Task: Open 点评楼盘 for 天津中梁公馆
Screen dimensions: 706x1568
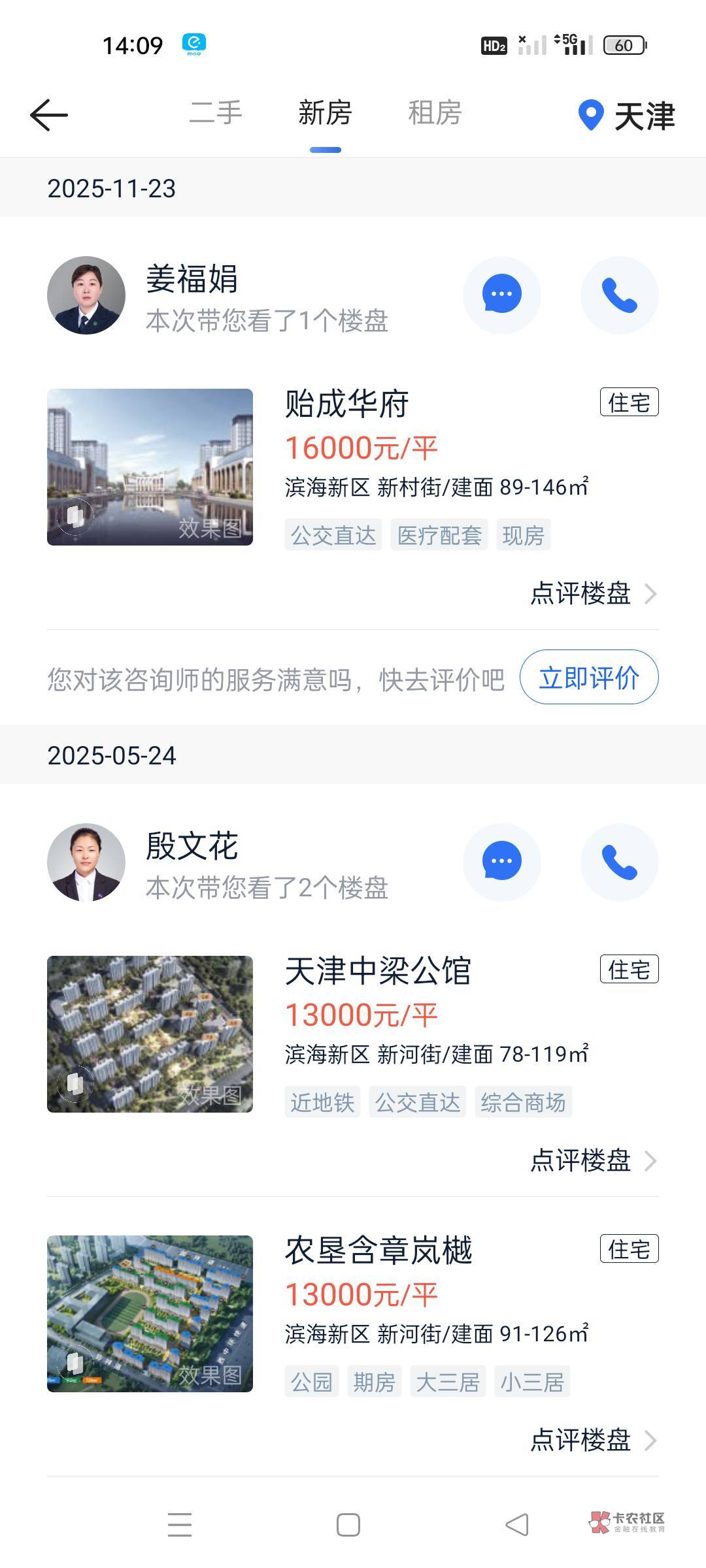Action: point(594,1161)
